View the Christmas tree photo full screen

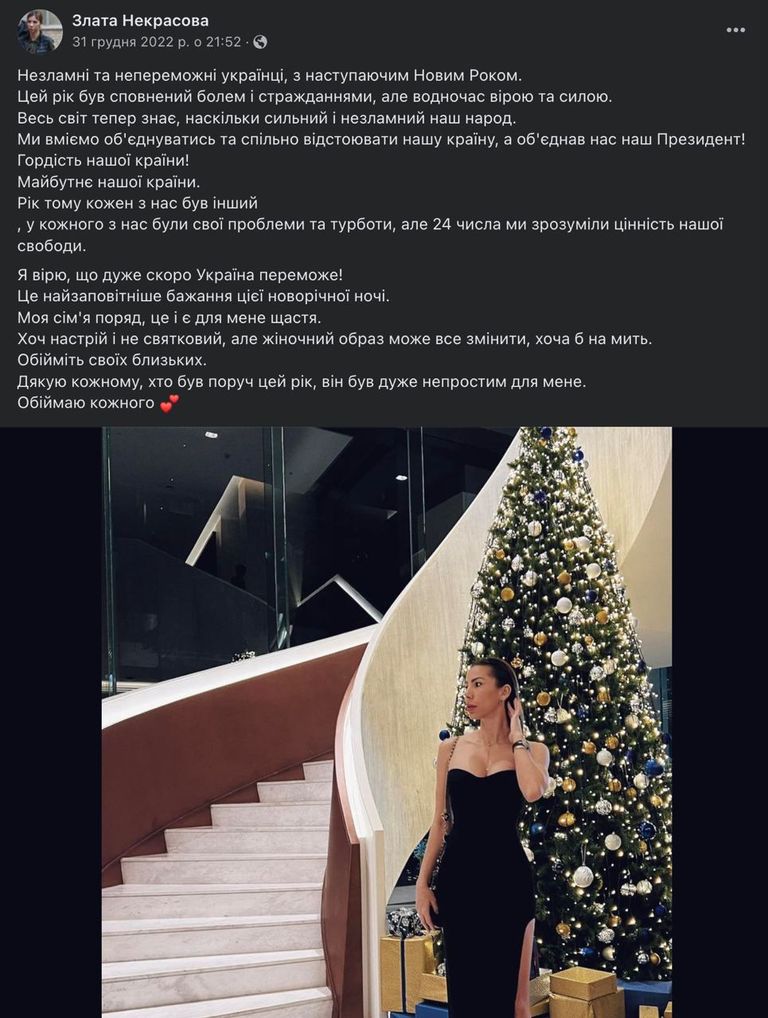pyautogui.click(x=386, y=722)
